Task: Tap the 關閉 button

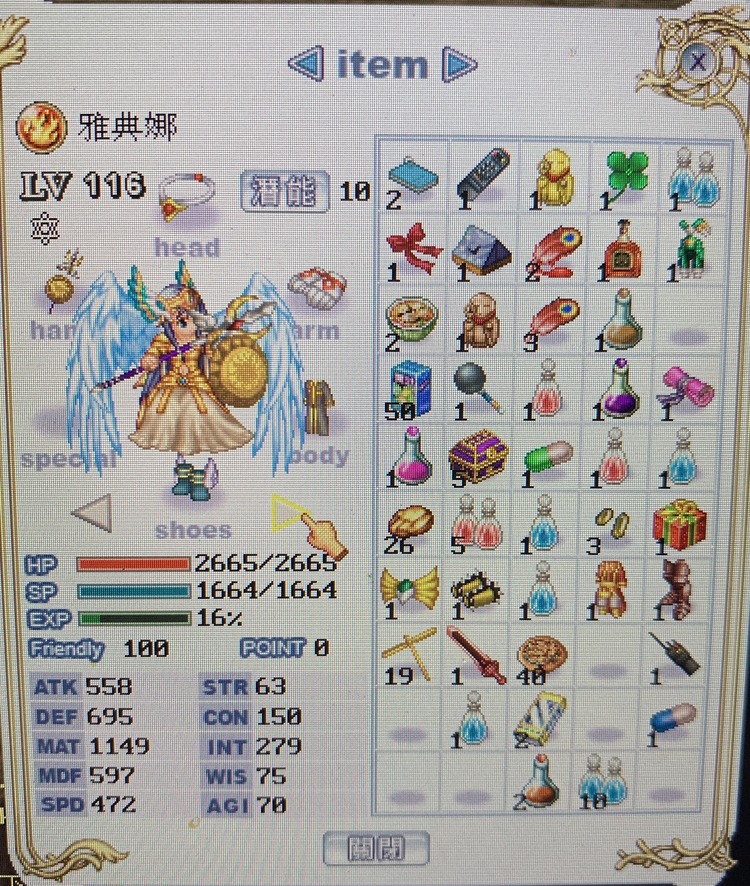Action: 376,848
